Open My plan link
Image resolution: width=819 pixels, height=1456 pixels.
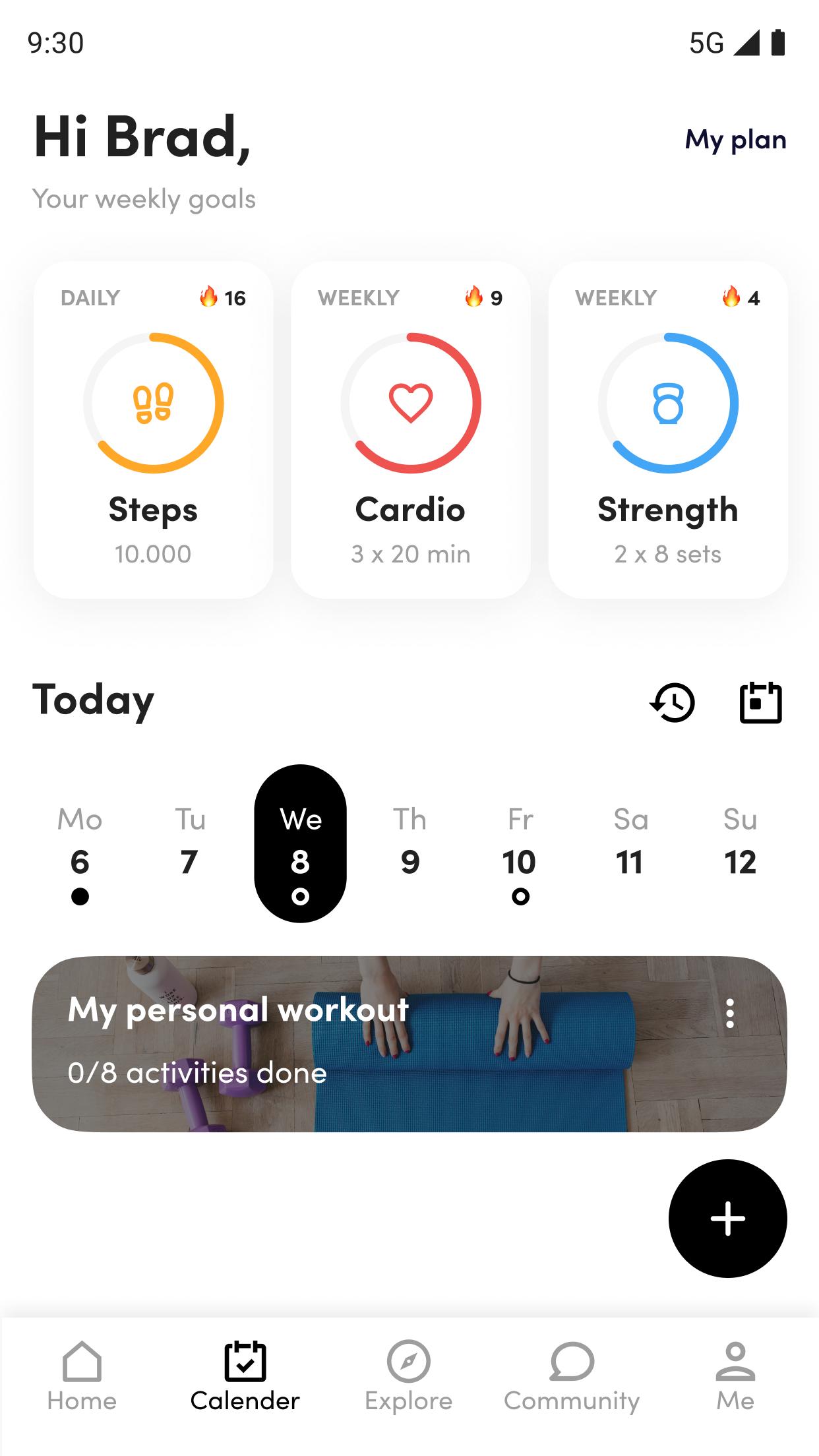point(735,140)
